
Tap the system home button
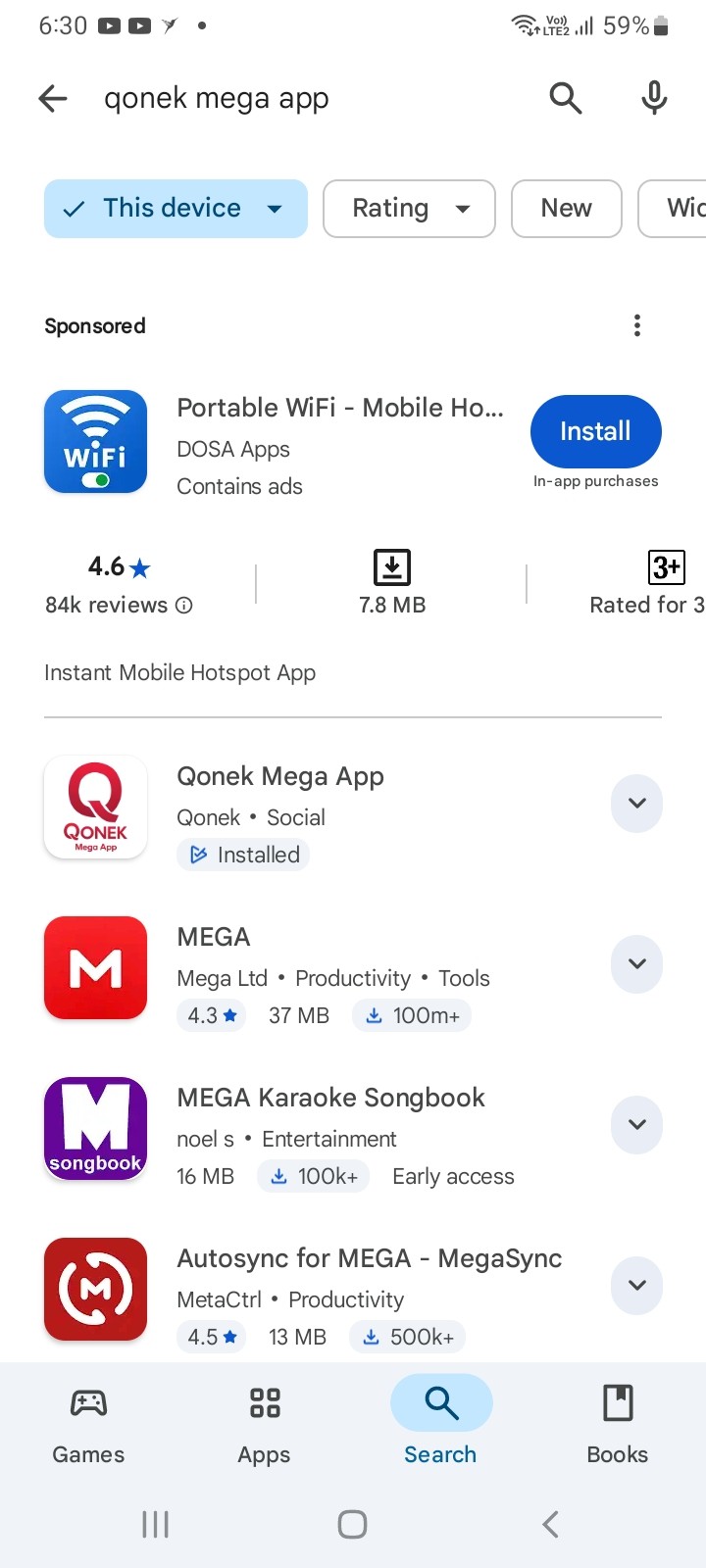tap(352, 1524)
